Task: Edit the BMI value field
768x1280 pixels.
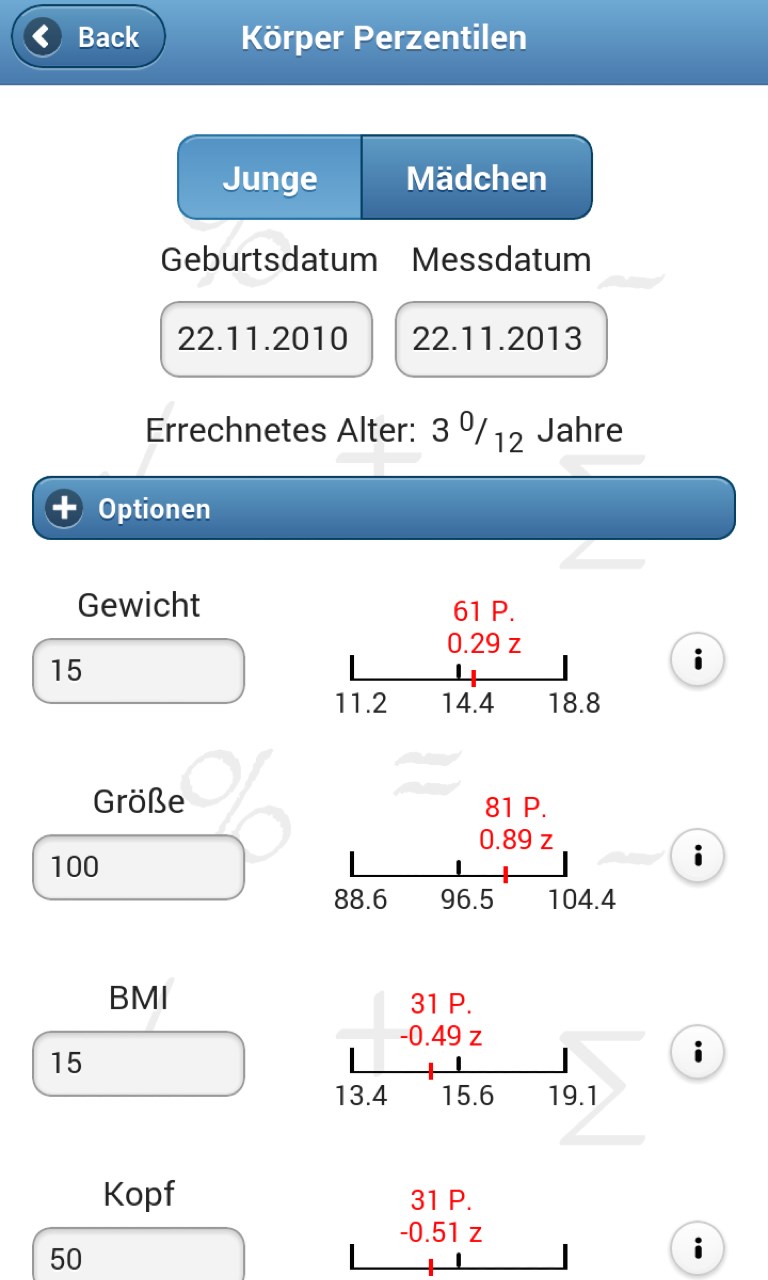Action: (138, 1062)
